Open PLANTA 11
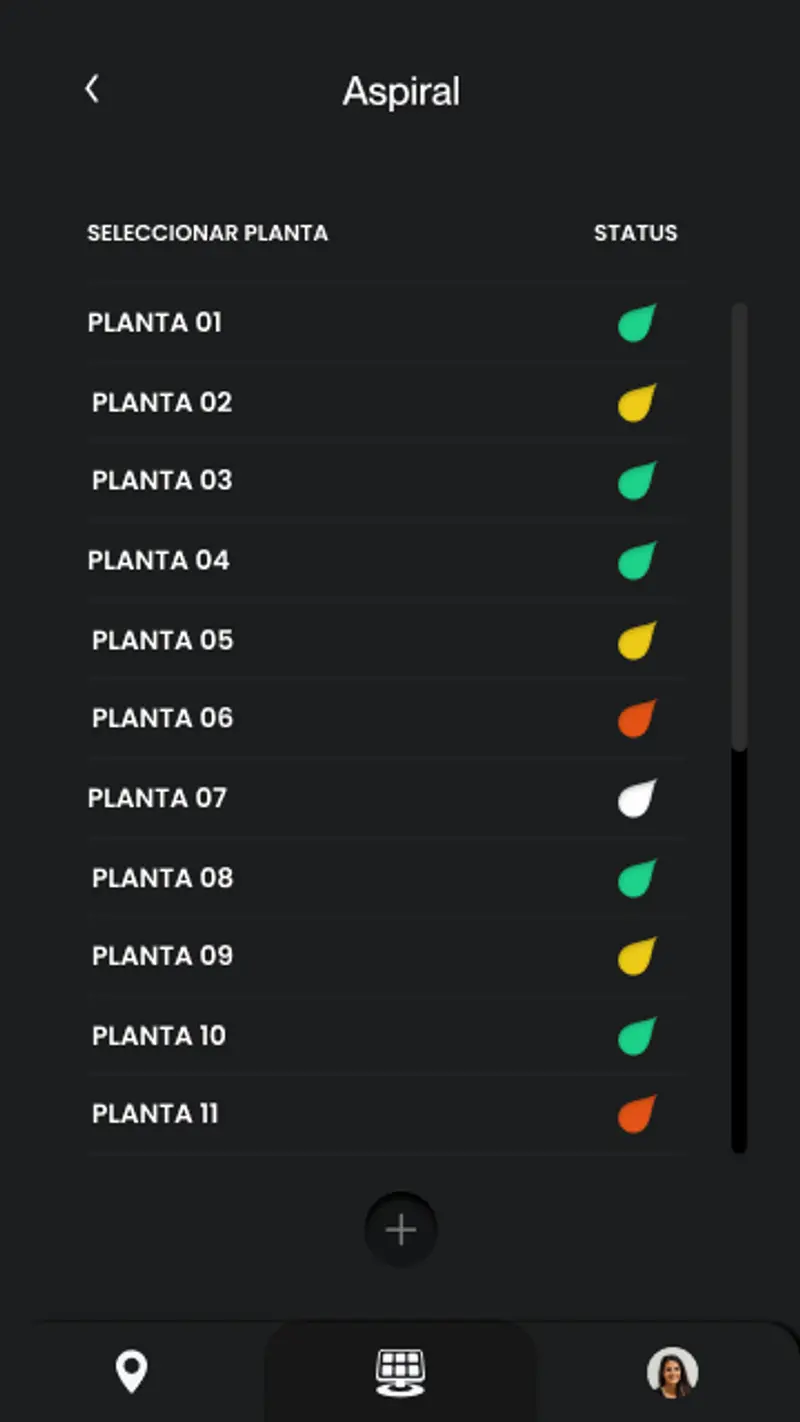Screen dimensions: 800x1422 click(x=155, y=1114)
